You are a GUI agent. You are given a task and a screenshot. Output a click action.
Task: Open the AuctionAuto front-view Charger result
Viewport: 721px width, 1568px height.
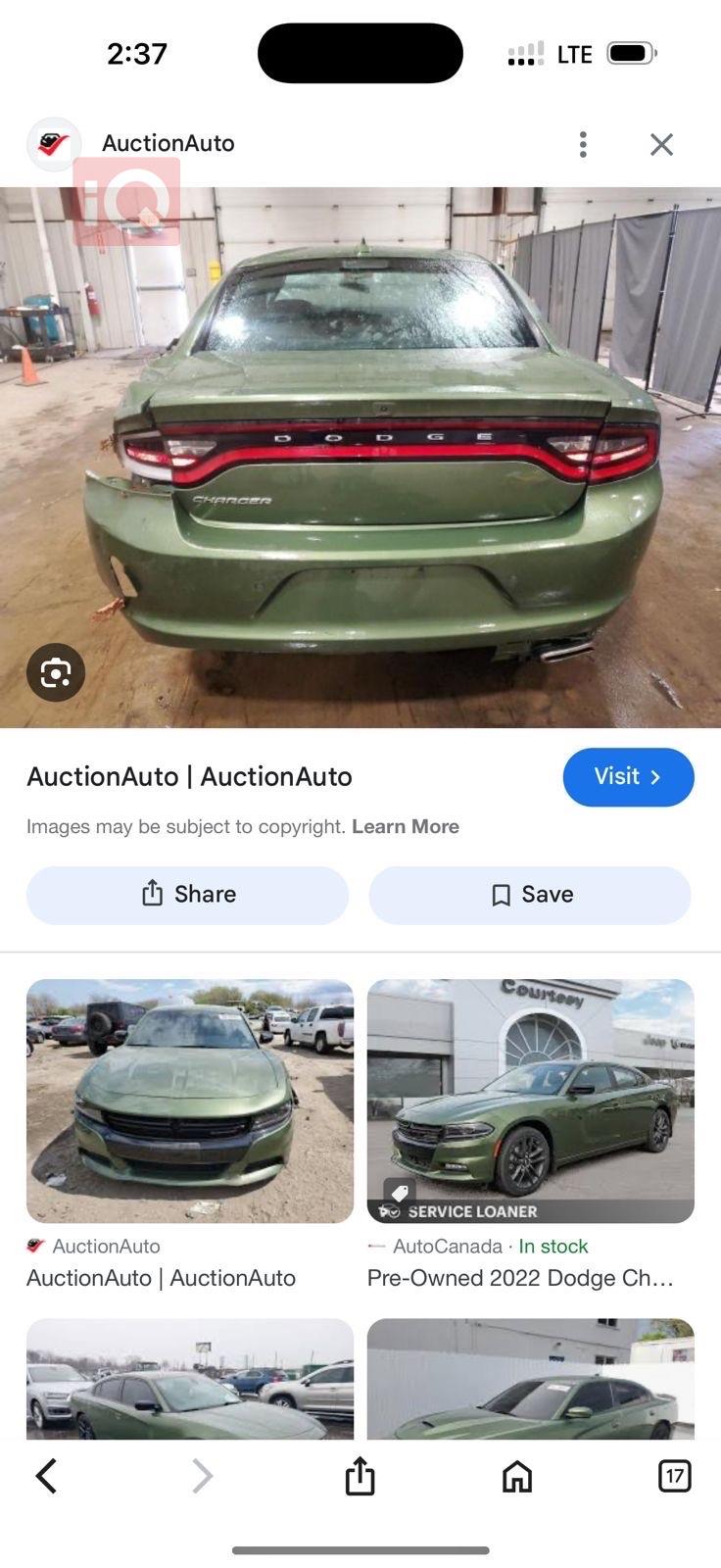point(190,1101)
